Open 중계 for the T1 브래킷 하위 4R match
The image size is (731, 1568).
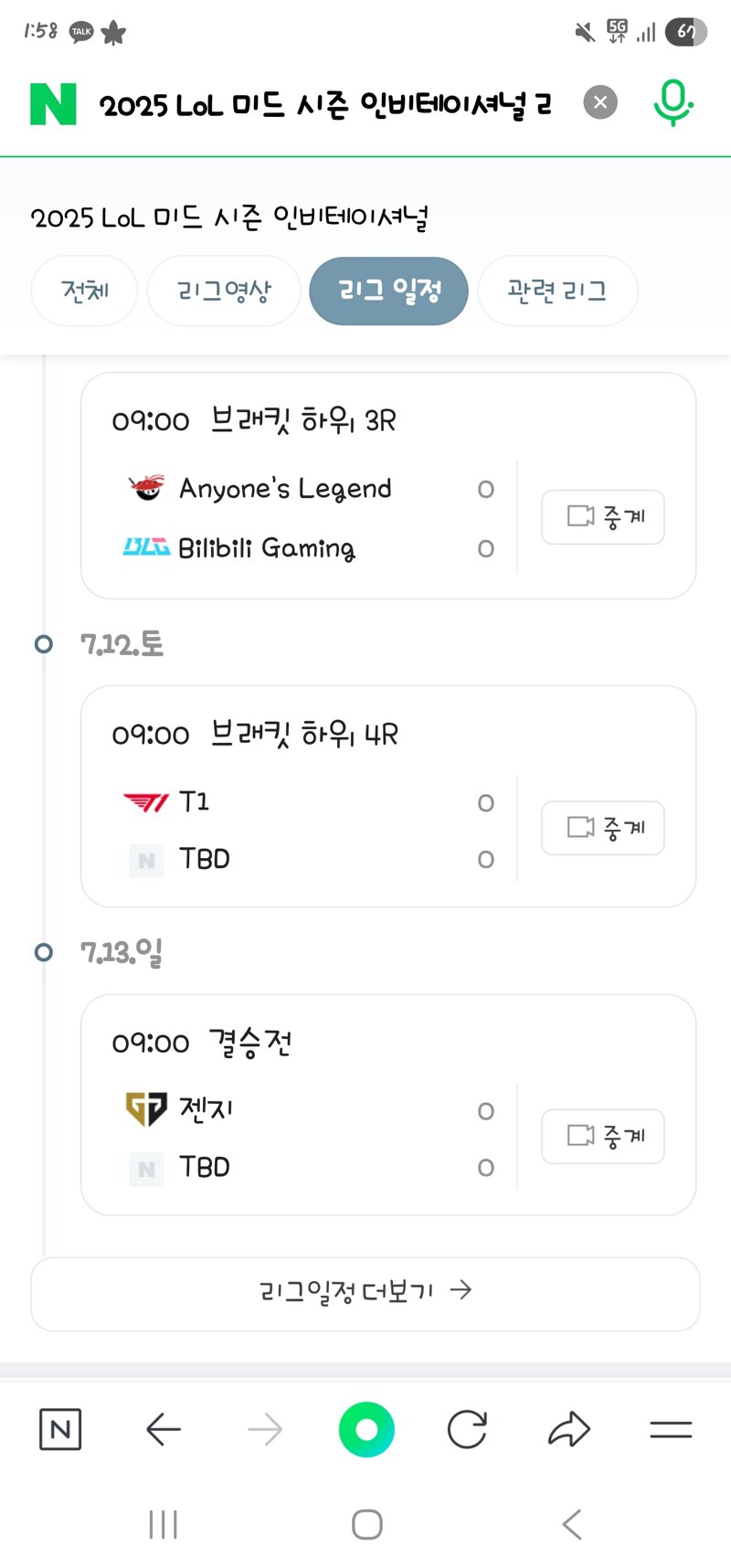tap(603, 828)
